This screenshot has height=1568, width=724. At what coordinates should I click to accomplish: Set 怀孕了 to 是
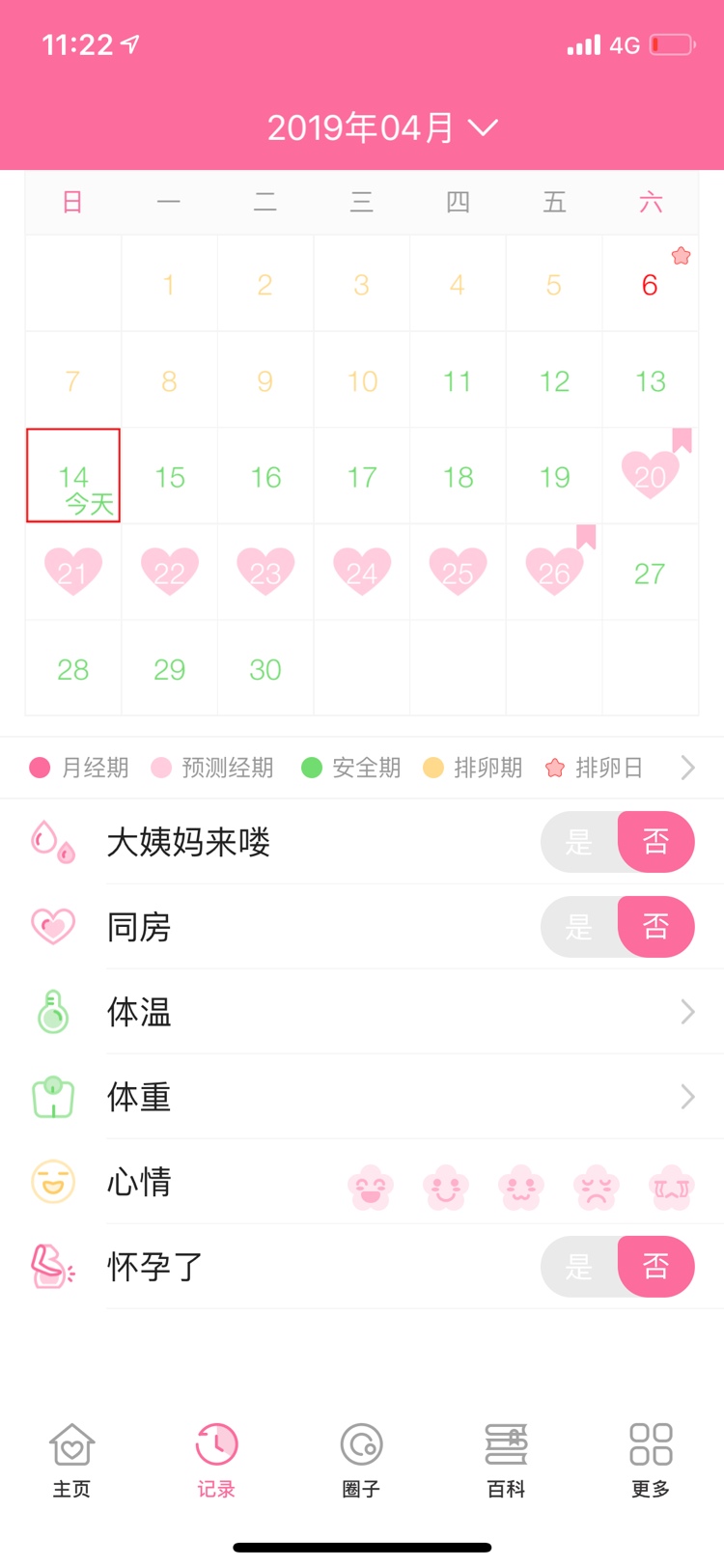[x=579, y=1266]
